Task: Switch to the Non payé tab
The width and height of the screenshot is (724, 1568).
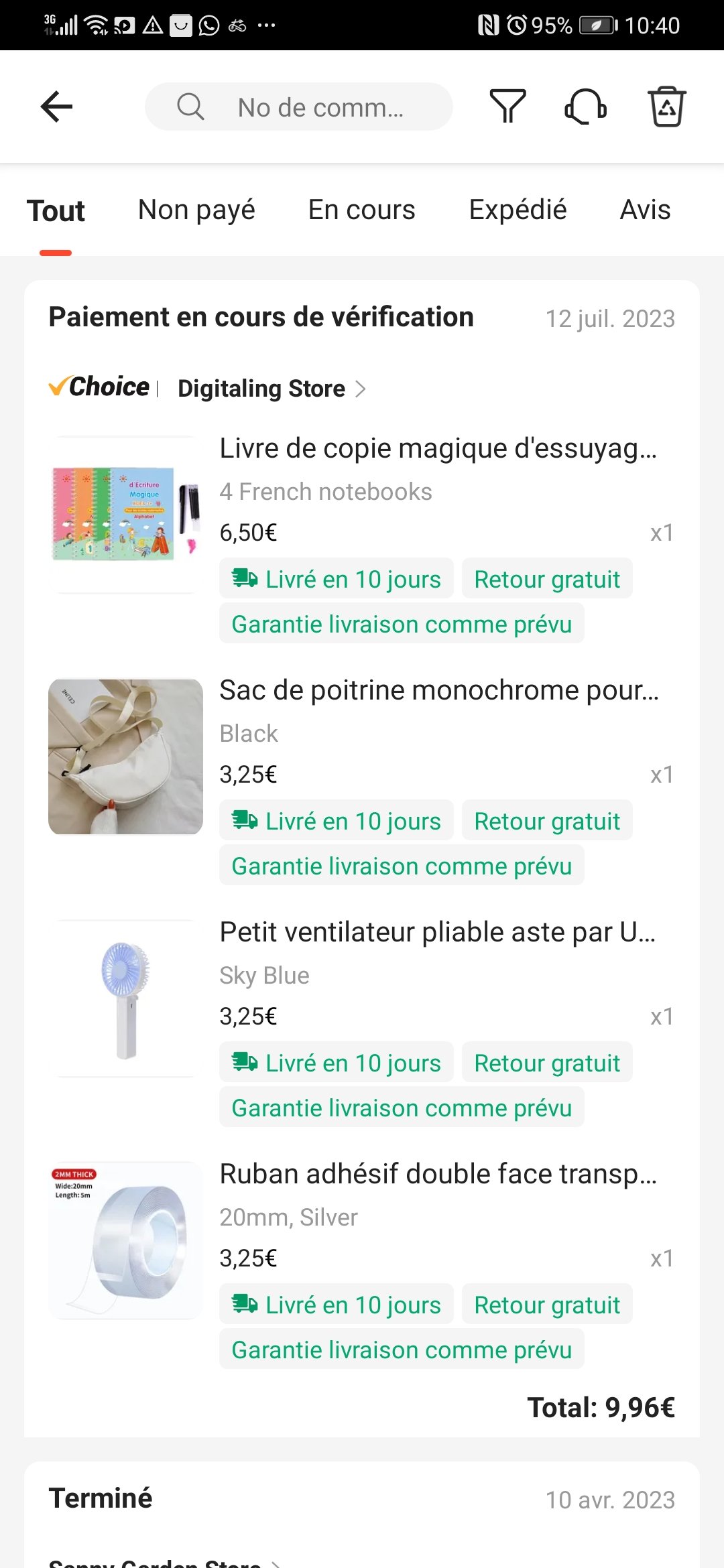Action: [196, 210]
